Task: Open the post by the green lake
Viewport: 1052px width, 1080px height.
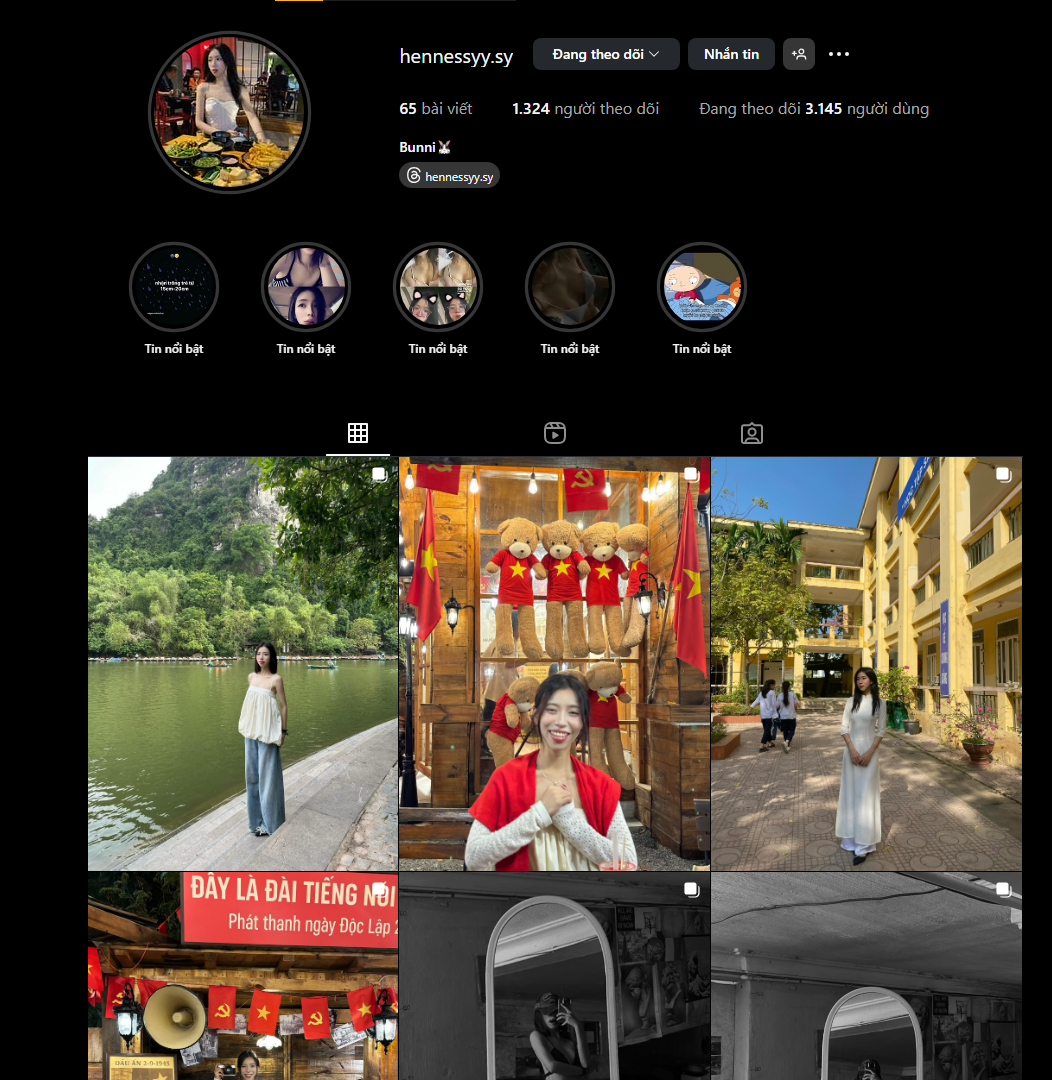Action: coord(243,663)
